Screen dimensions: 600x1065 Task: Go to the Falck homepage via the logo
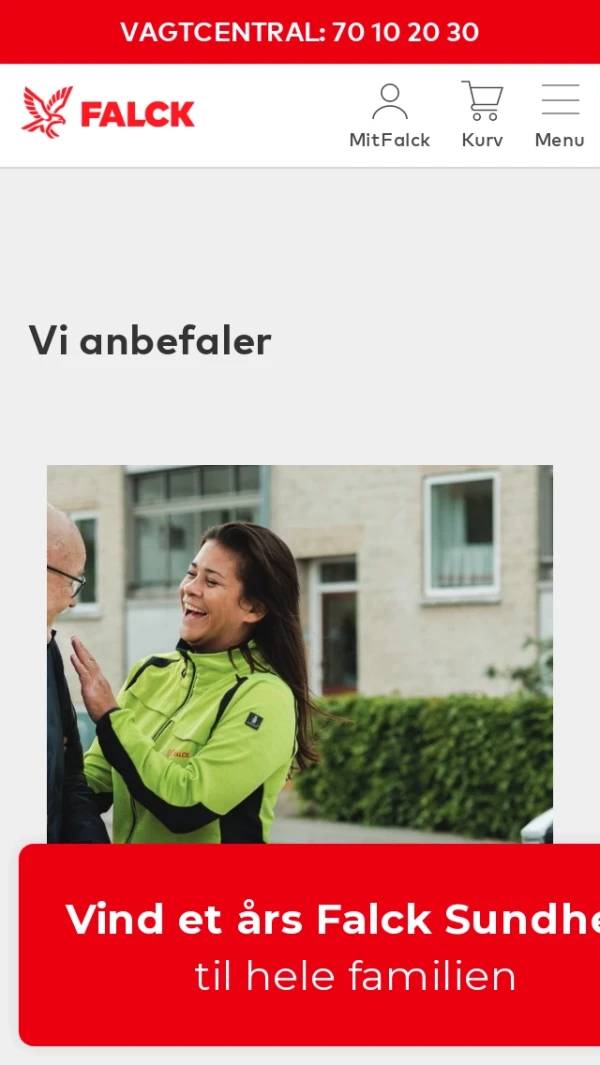coord(108,113)
